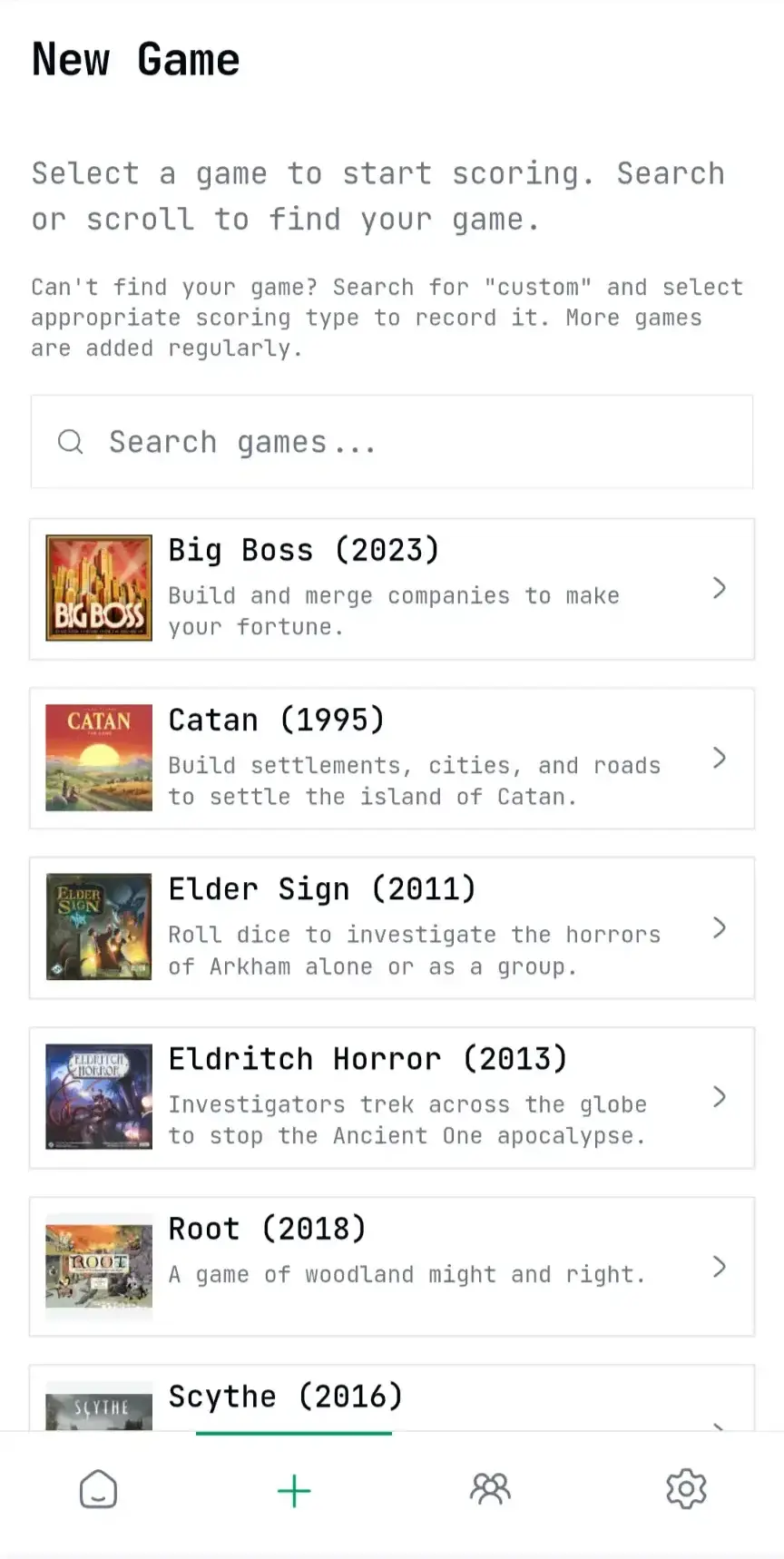
Task: Tap the Catan box art thumbnail
Action: (x=98, y=758)
